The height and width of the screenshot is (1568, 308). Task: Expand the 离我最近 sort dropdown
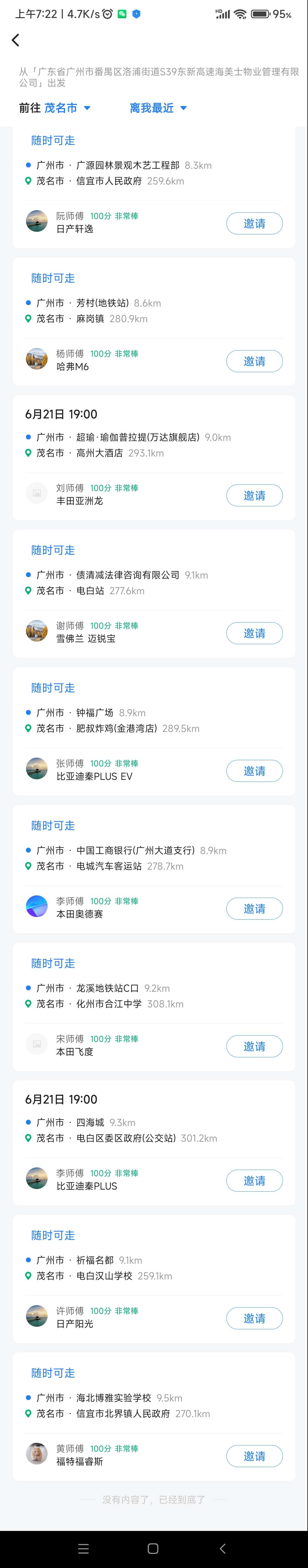[x=158, y=108]
